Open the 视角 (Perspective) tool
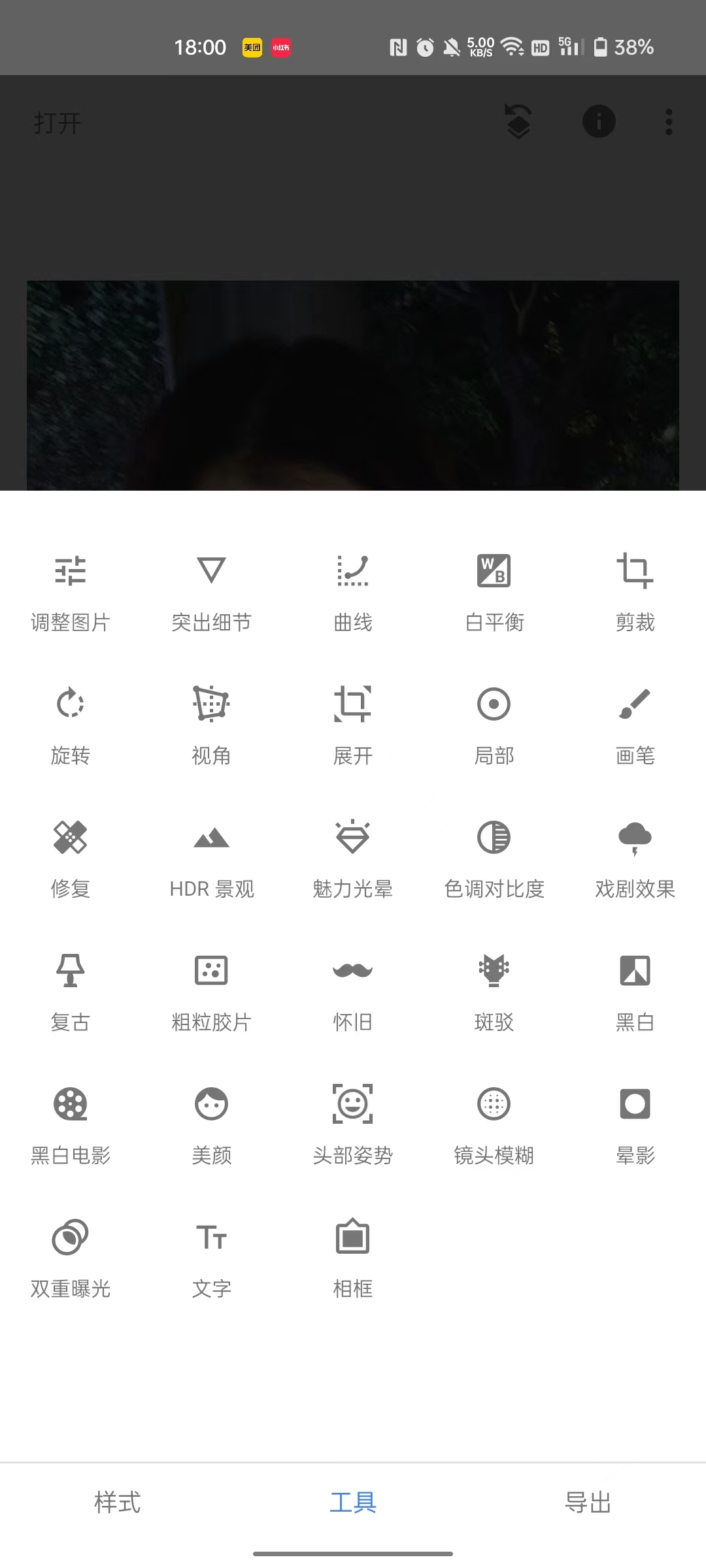 point(211,722)
